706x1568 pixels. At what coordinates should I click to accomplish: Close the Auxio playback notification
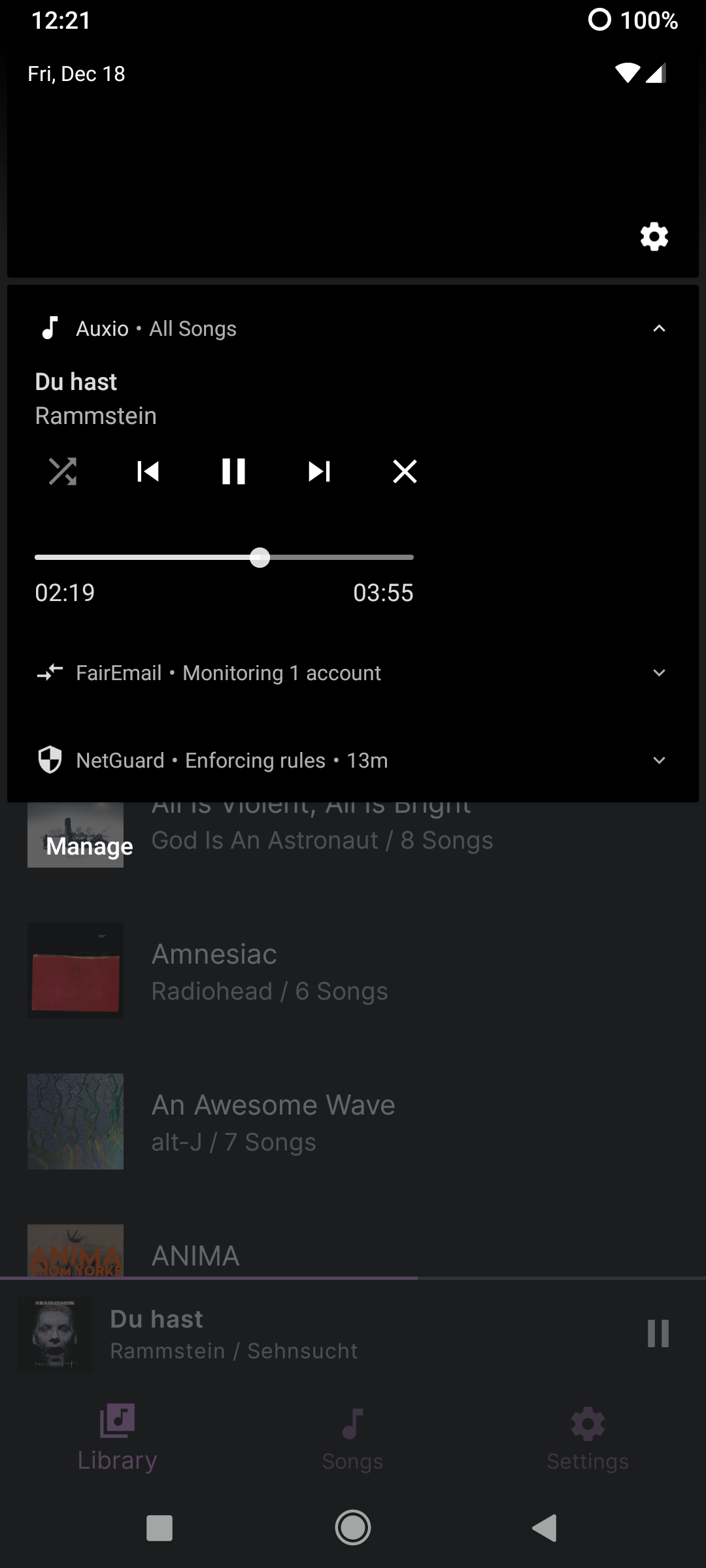(x=405, y=471)
